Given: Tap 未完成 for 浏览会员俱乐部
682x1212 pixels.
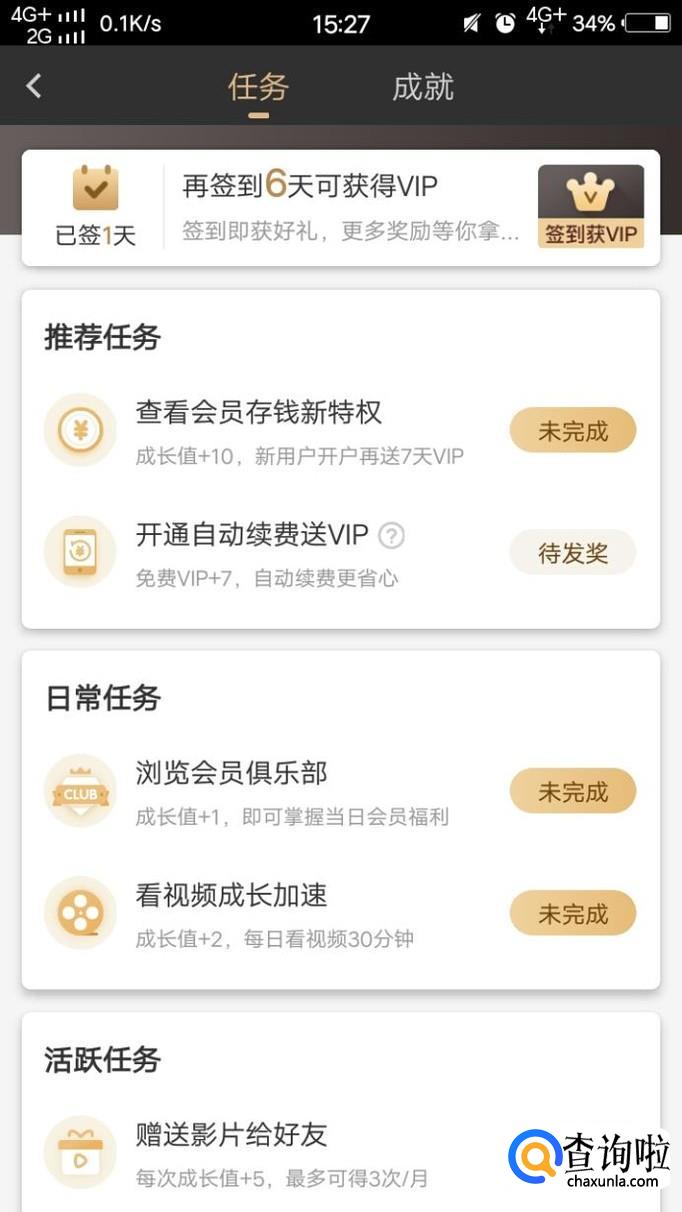Looking at the screenshot, I should (x=573, y=792).
